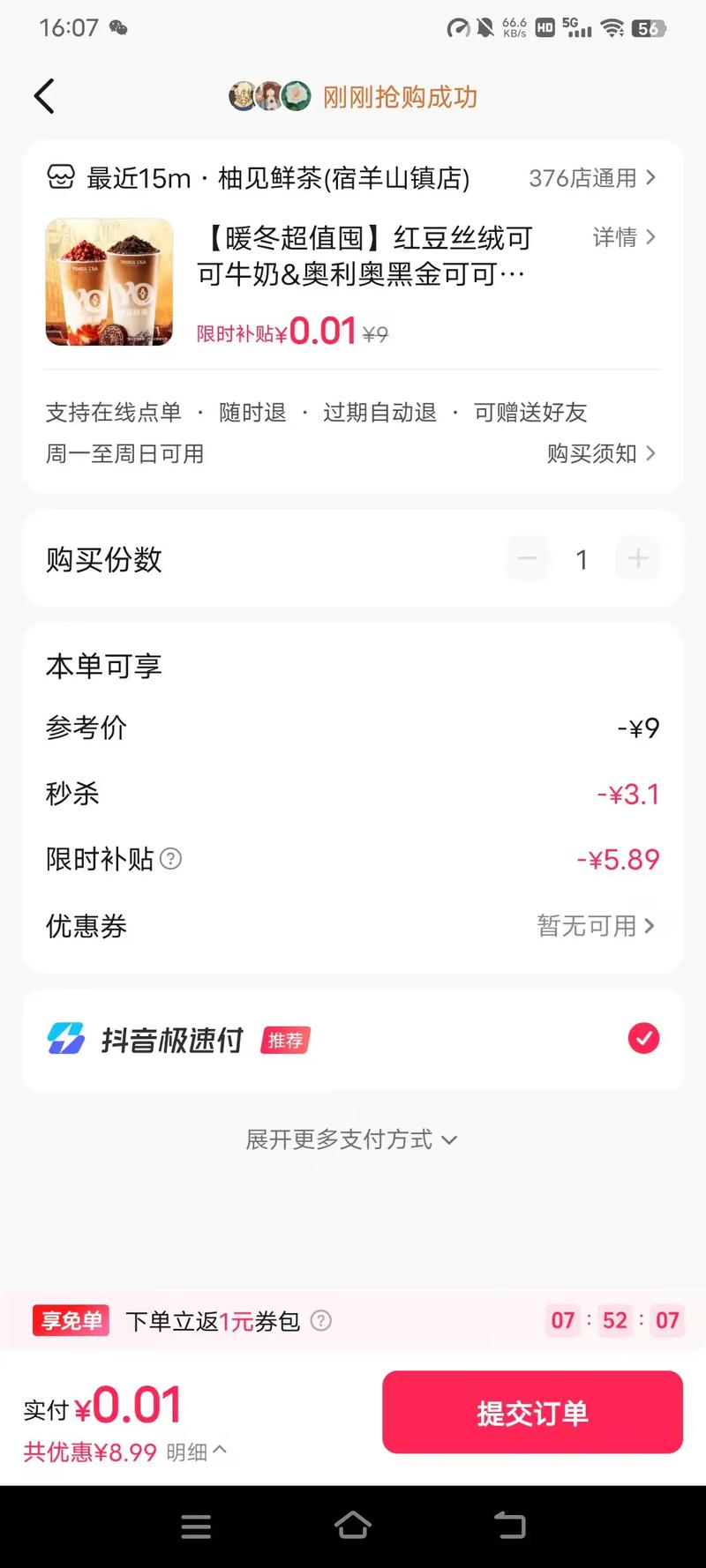Viewport: 706px width, 1568px height.
Task: Click the 抖音极速付 lightning payment icon
Action: pyautogui.click(x=64, y=1039)
